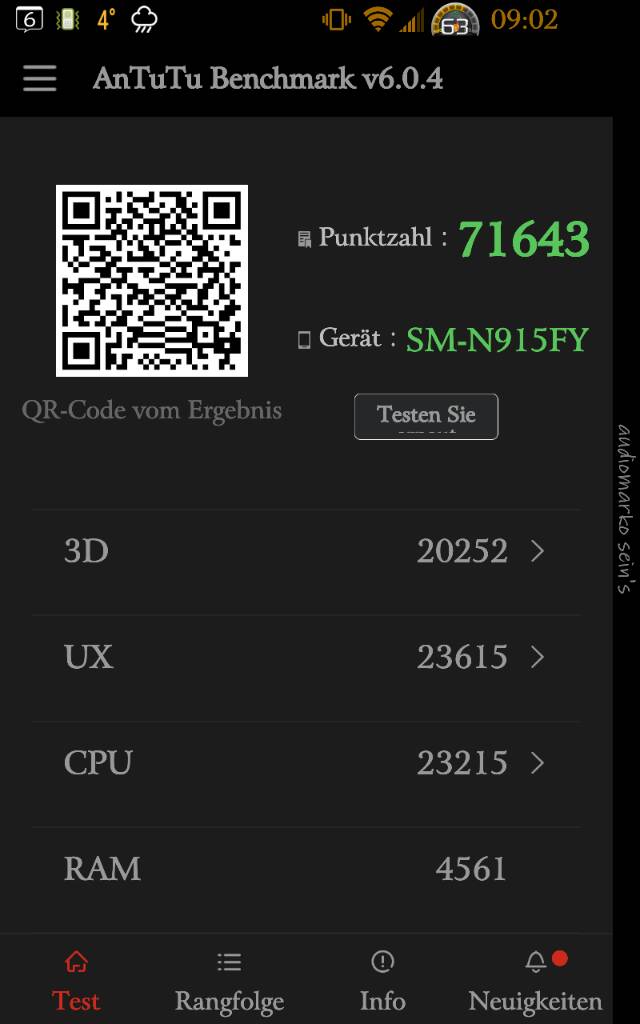The width and height of the screenshot is (640, 1024).
Task: Go to the Rangfolge tab
Action: (x=229, y=981)
